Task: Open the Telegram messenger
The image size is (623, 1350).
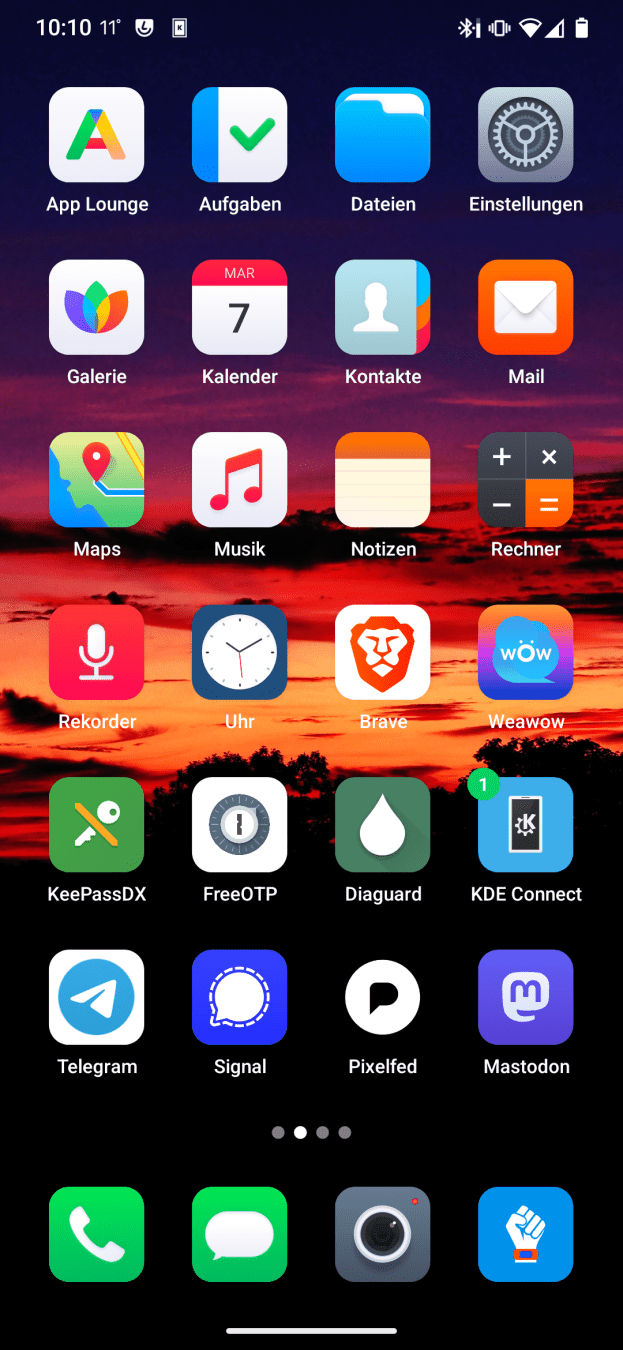Action: coord(97,997)
